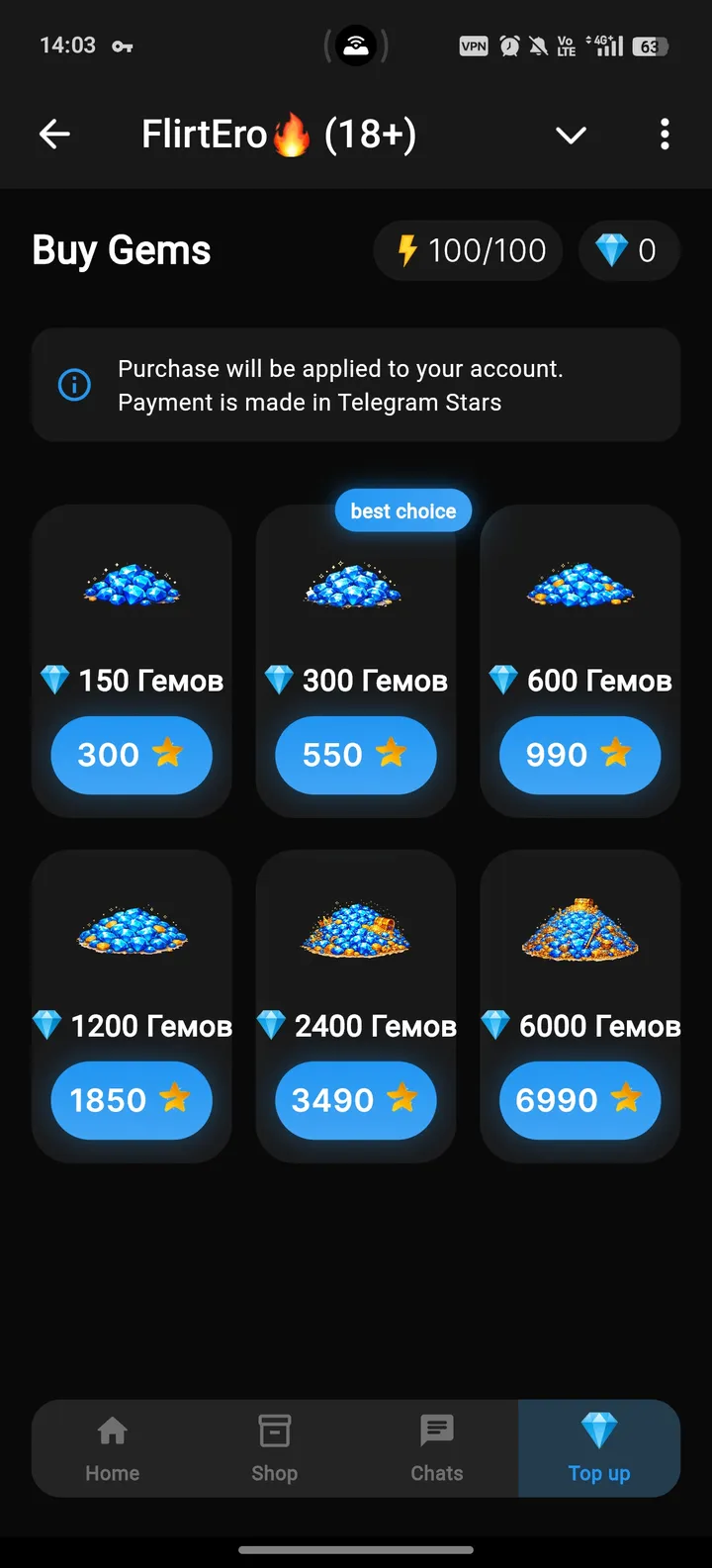Tap the lightning energy indicator
The height and width of the screenshot is (1568, 712).
tap(467, 250)
